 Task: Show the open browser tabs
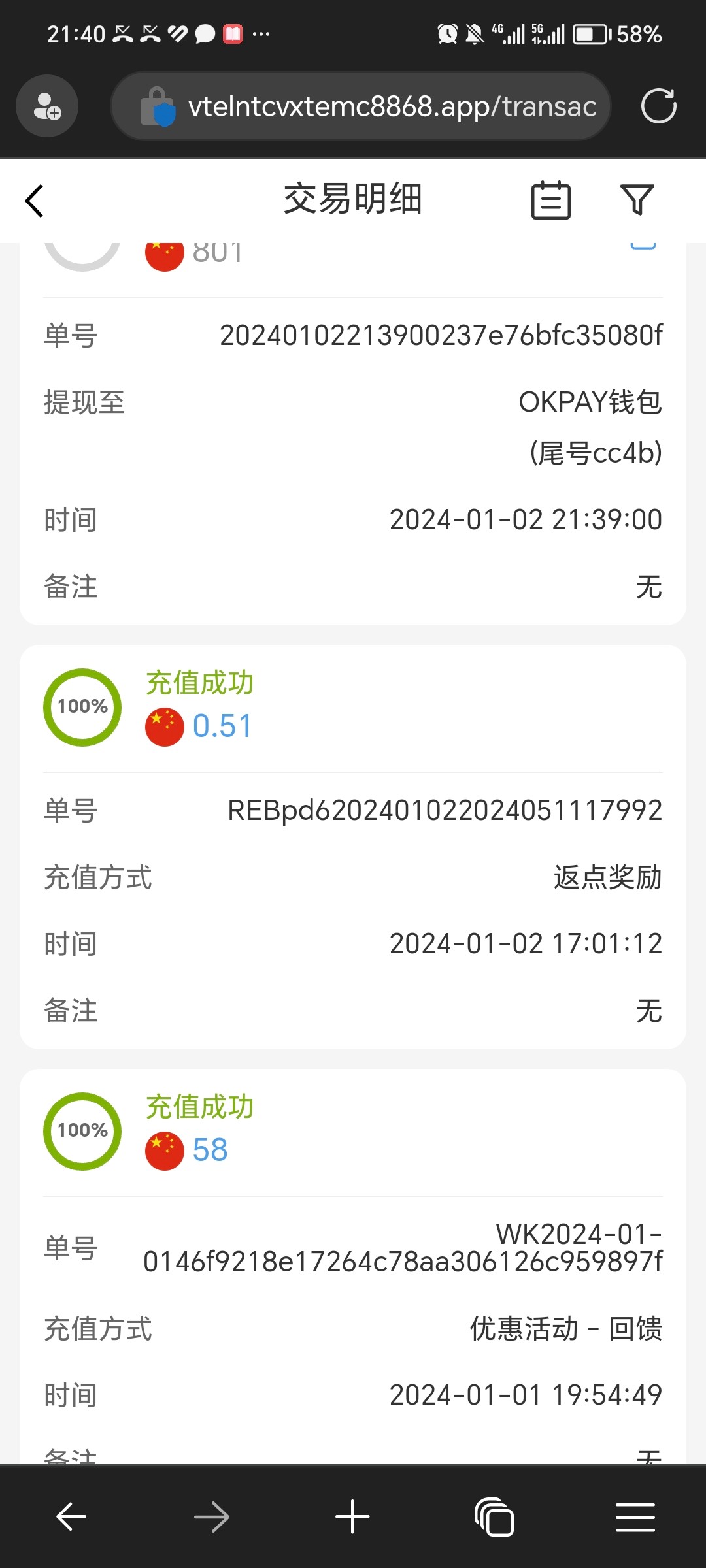(x=494, y=1516)
